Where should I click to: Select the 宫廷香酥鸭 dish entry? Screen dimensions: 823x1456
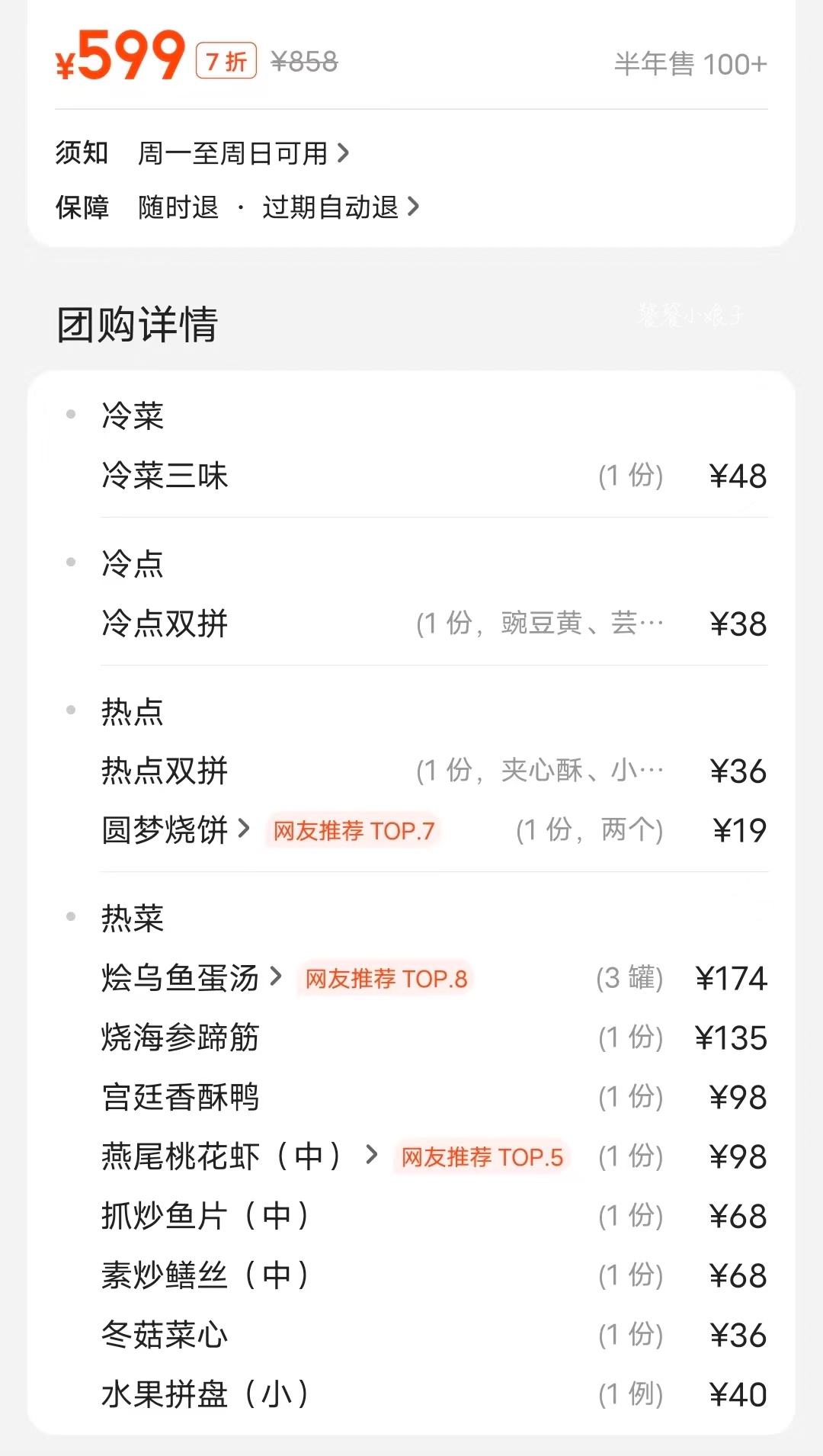pos(181,1097)
